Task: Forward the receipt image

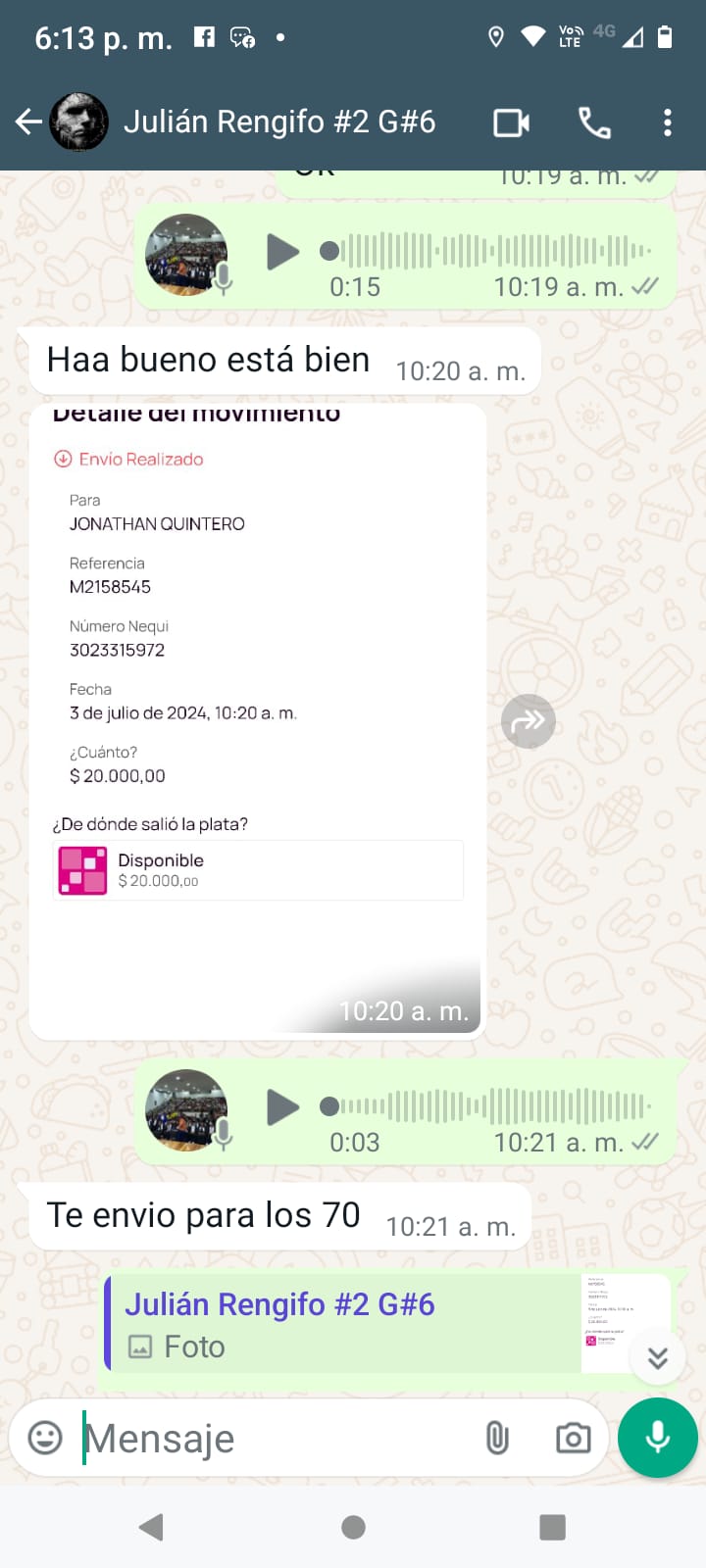Action: tap(529, 722)
